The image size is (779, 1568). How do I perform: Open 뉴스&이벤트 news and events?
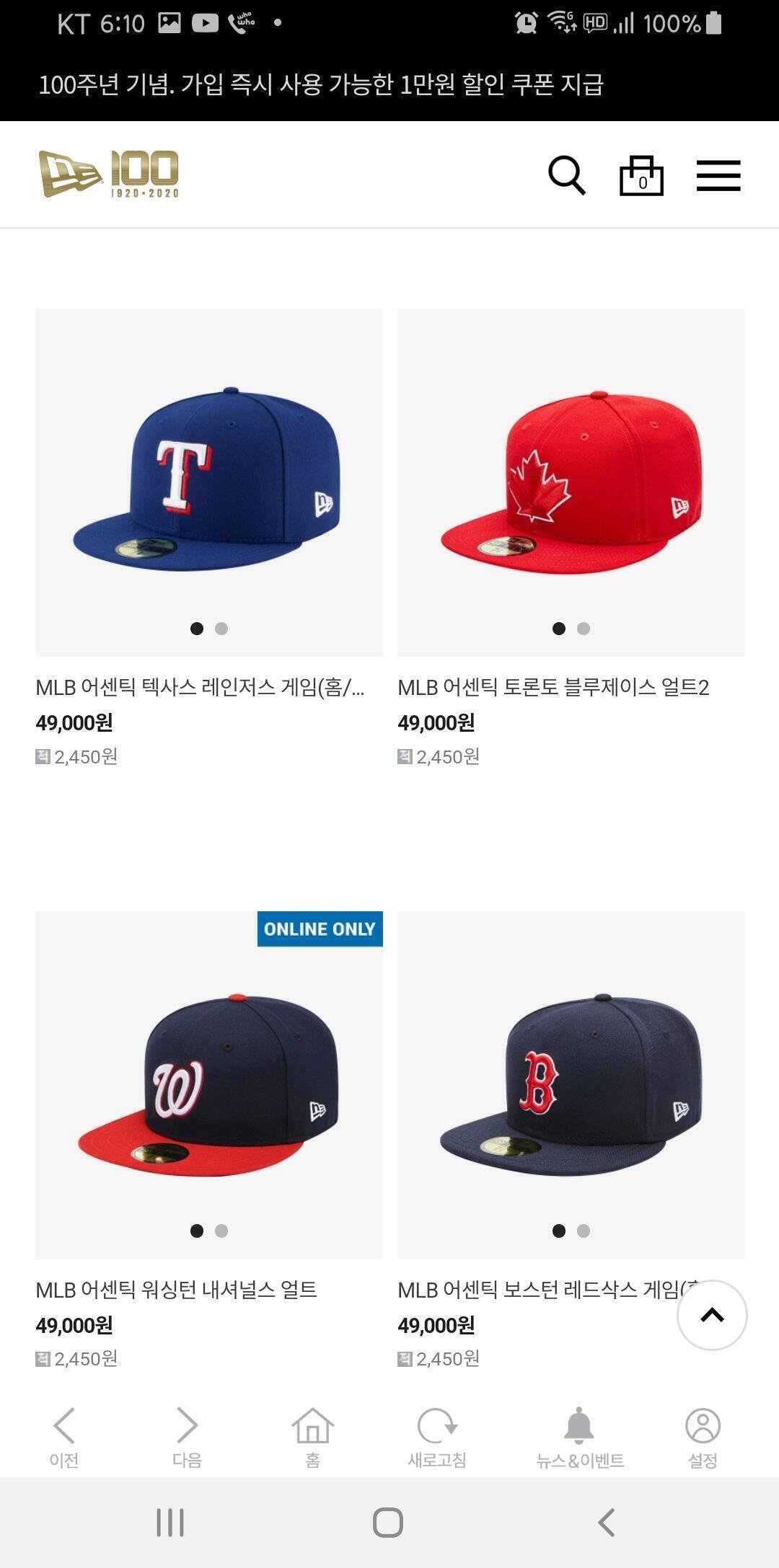coord(579,1436)
